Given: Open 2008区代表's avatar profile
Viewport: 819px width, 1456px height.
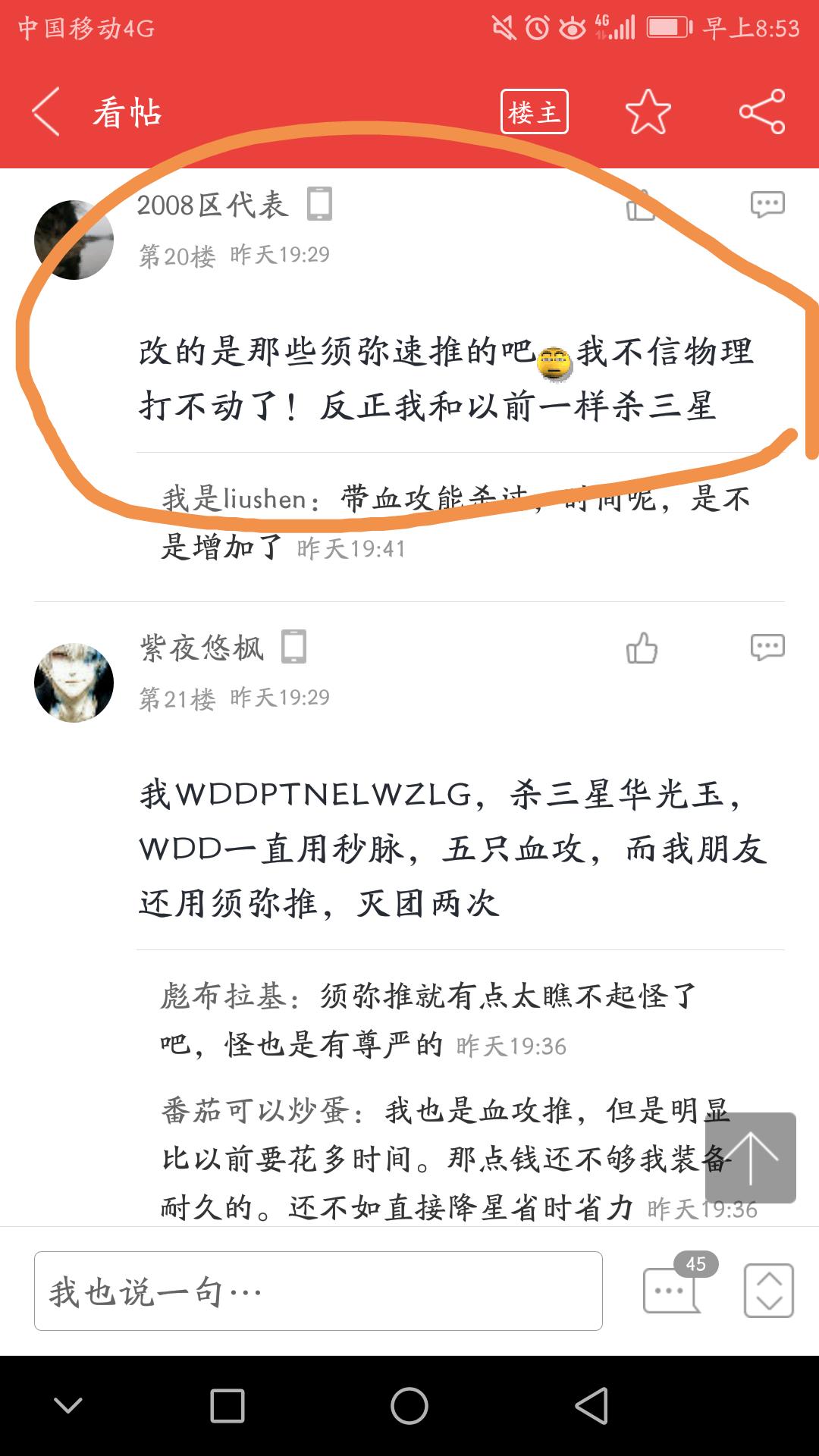Looking at the screenshot, I should (x=74, y=240).
